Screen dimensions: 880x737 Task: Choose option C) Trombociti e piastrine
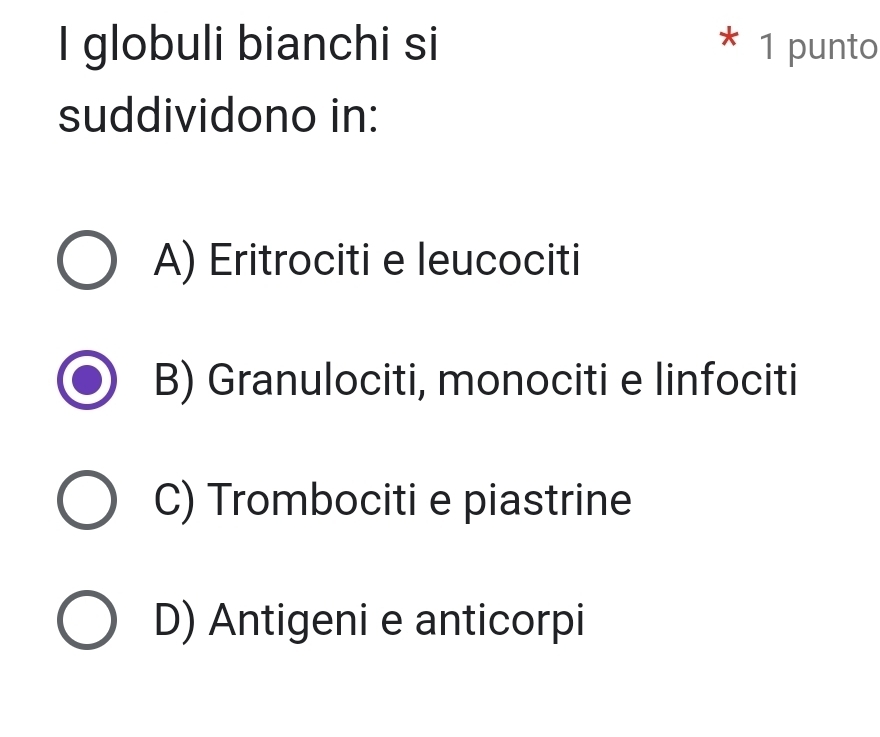[x=86, y=500]
